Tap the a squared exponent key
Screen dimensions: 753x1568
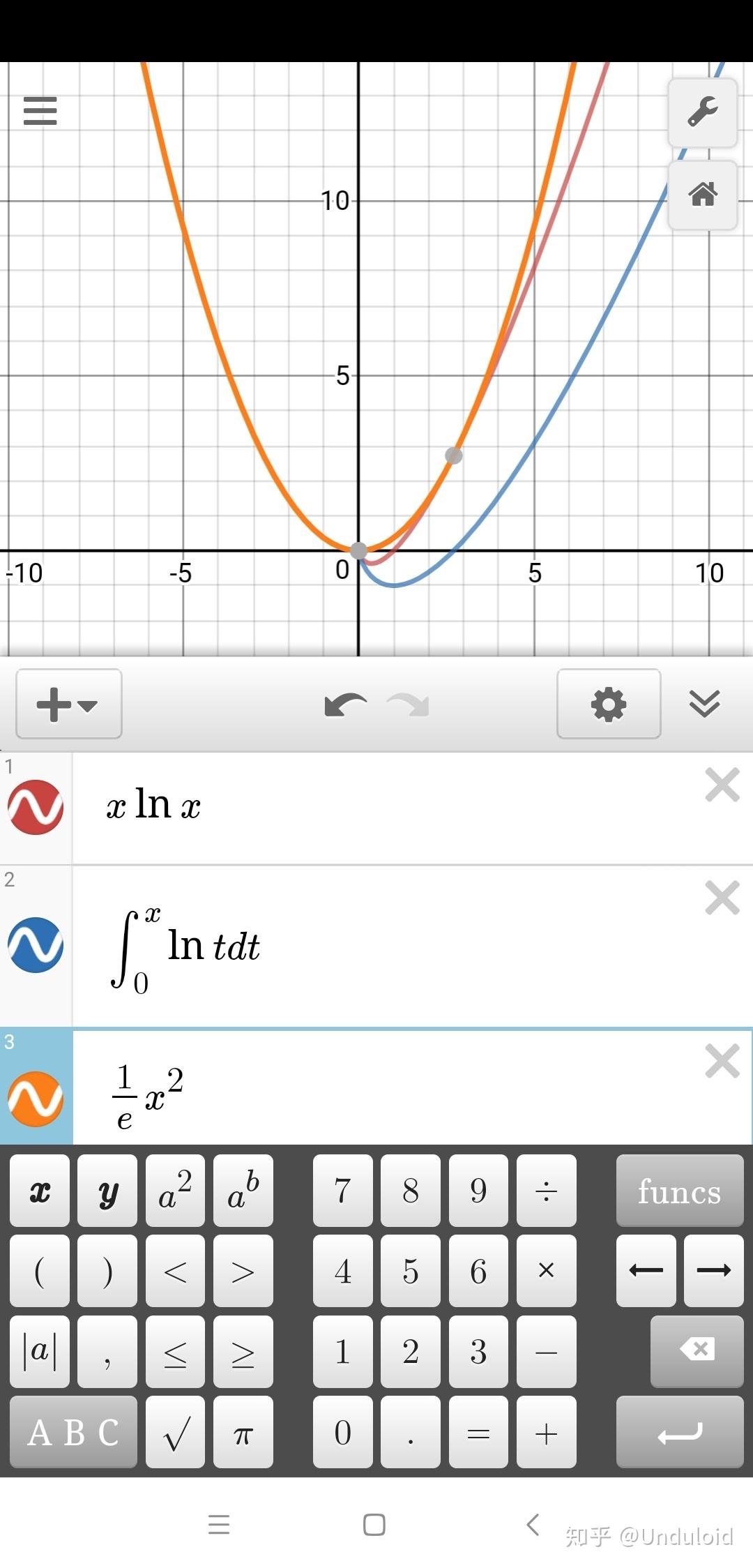(175, 1190)
